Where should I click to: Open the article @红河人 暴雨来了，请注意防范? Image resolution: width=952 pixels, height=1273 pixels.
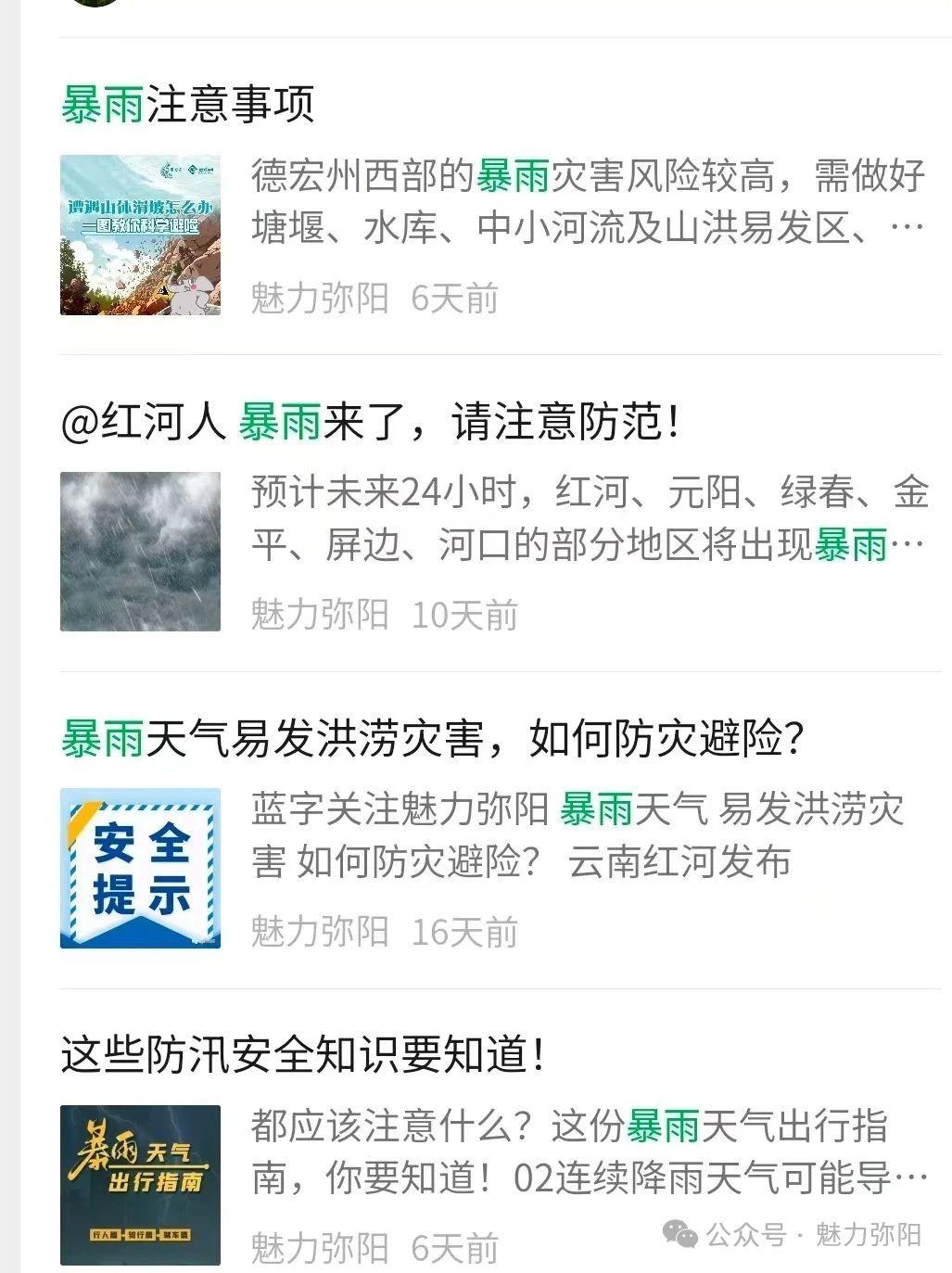click(x=371, y=422)
